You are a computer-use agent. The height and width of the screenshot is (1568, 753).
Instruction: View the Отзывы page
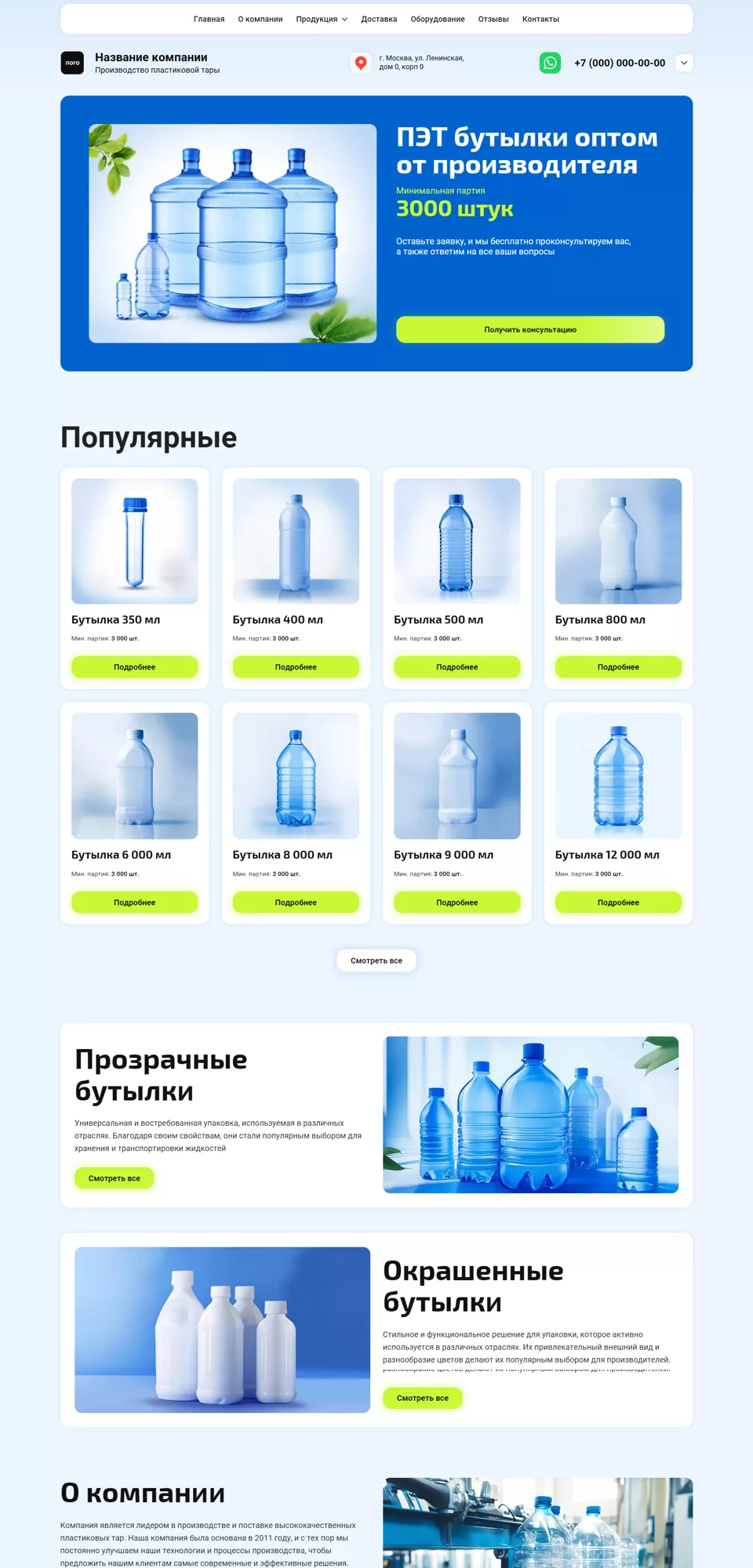tap(493, 19)
